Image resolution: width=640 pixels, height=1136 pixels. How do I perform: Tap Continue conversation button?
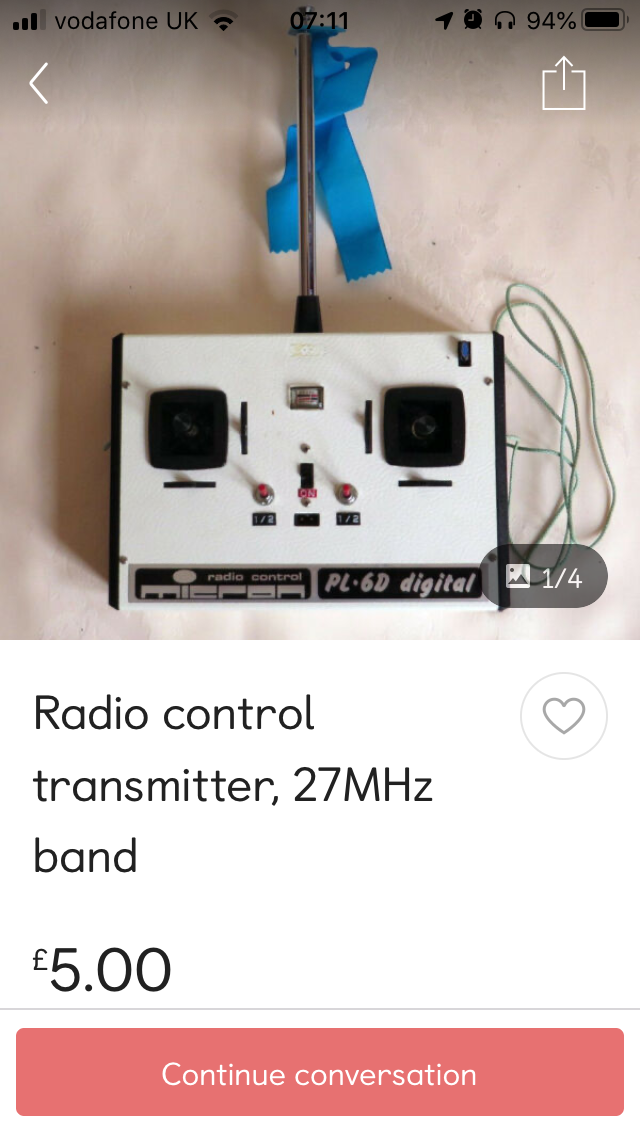click(x=320, y=1073)
